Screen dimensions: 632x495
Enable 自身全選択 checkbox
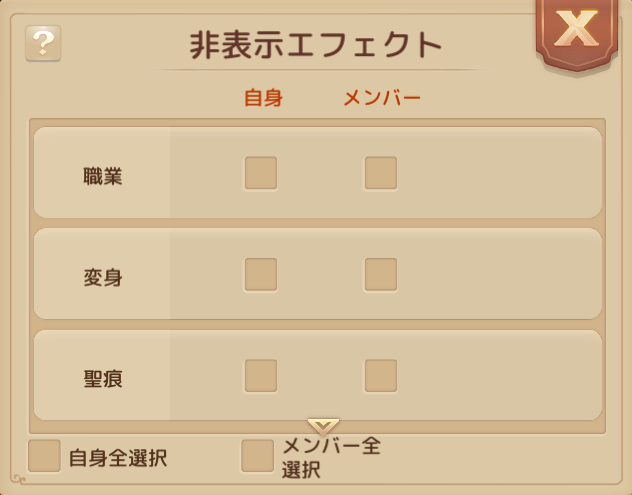click(x=44, y=456)
